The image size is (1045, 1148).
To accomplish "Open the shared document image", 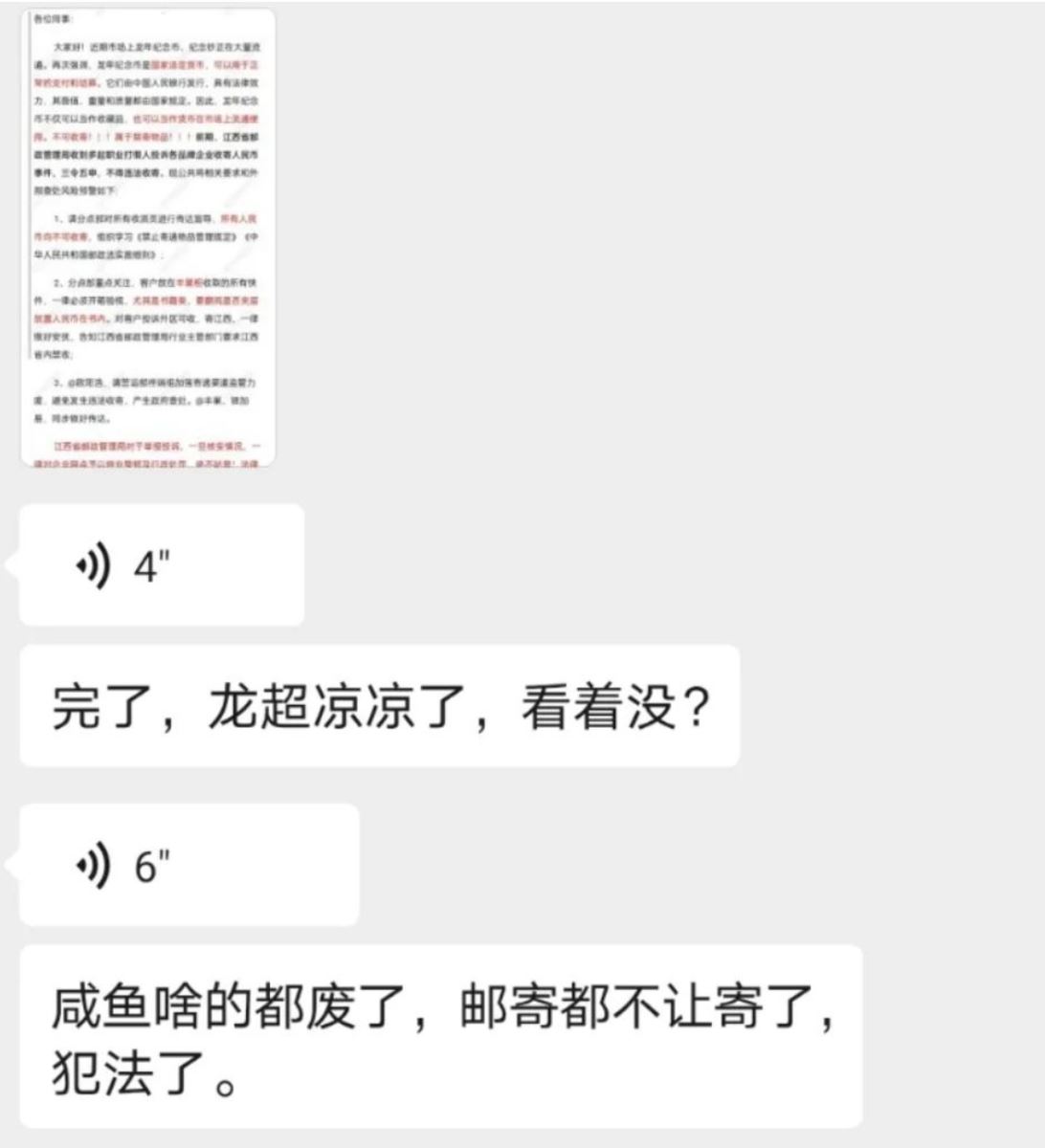I will pyautogui.click(x=148, y=237).
